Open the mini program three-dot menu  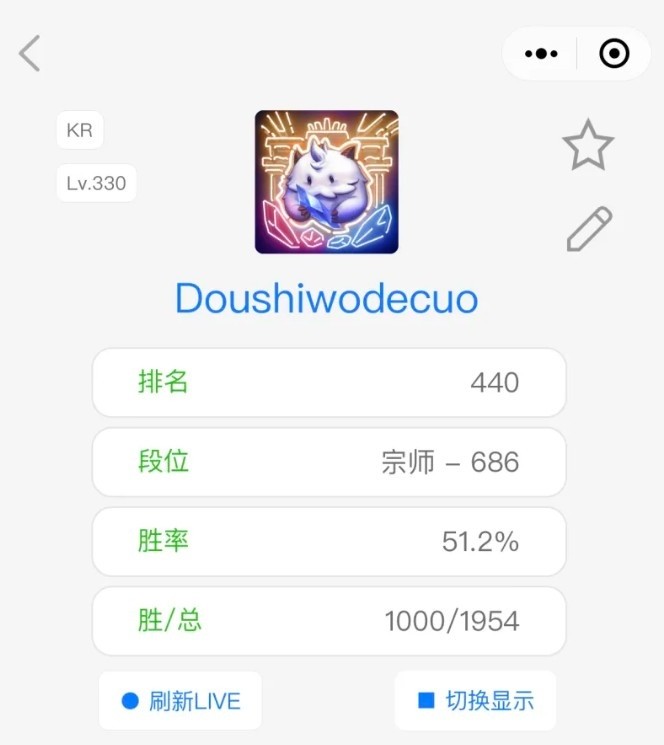click(541, 54)
